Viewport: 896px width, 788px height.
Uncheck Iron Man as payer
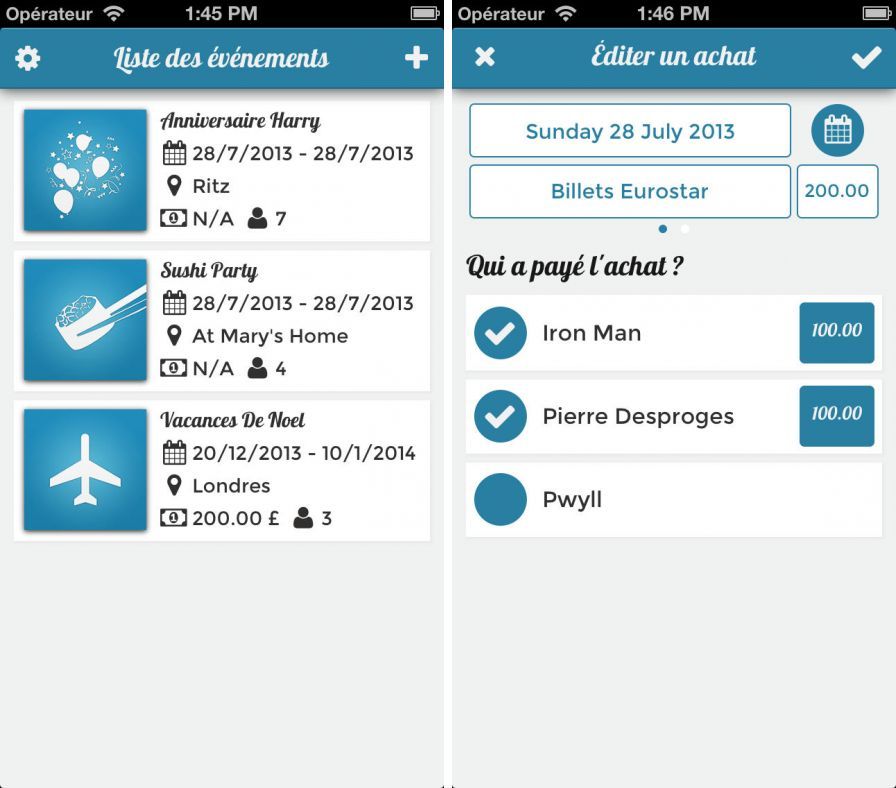(500, 333)
